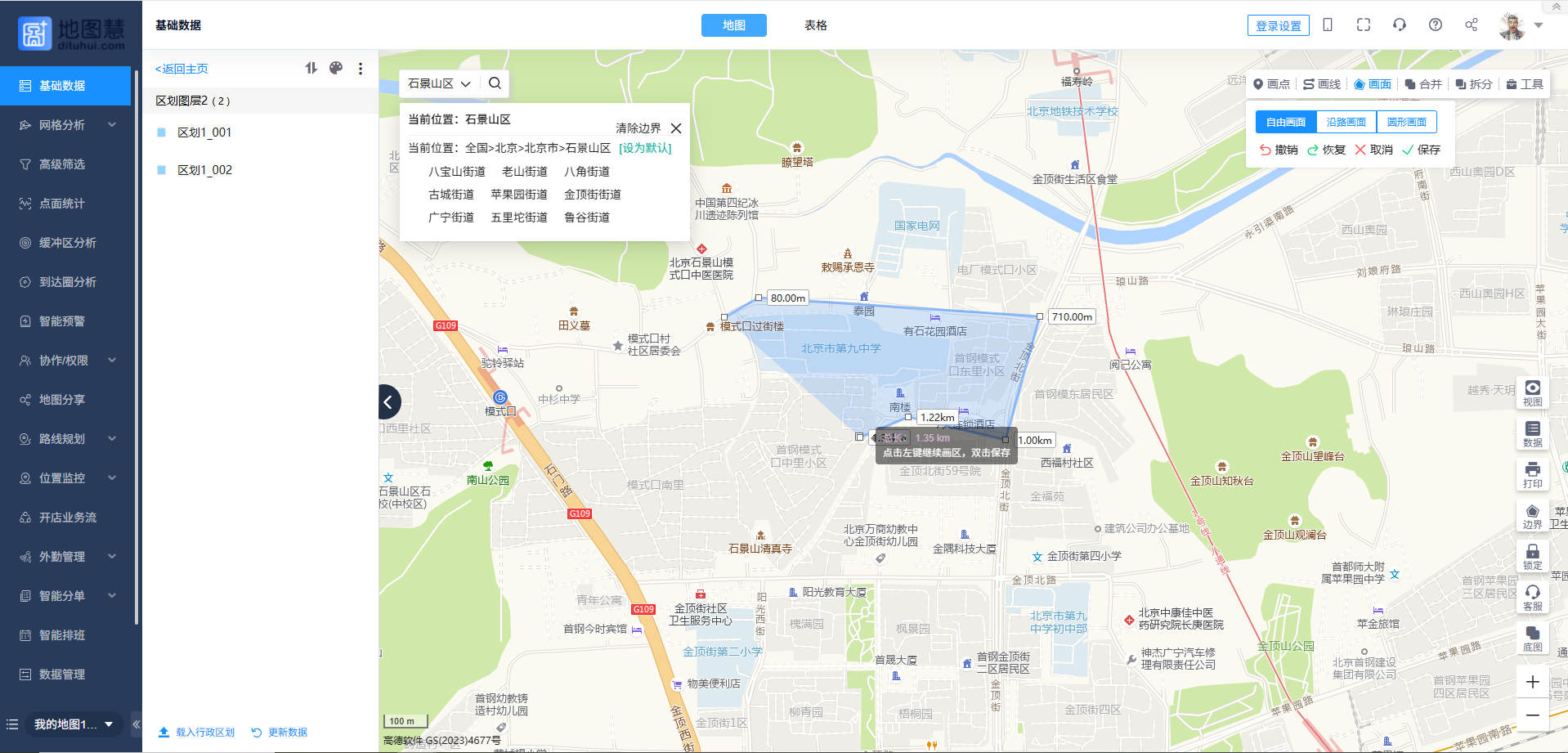Click 载入行政区划 at panel bottom
Viewport: 1568px width, 753px height.
click(197, 733)
